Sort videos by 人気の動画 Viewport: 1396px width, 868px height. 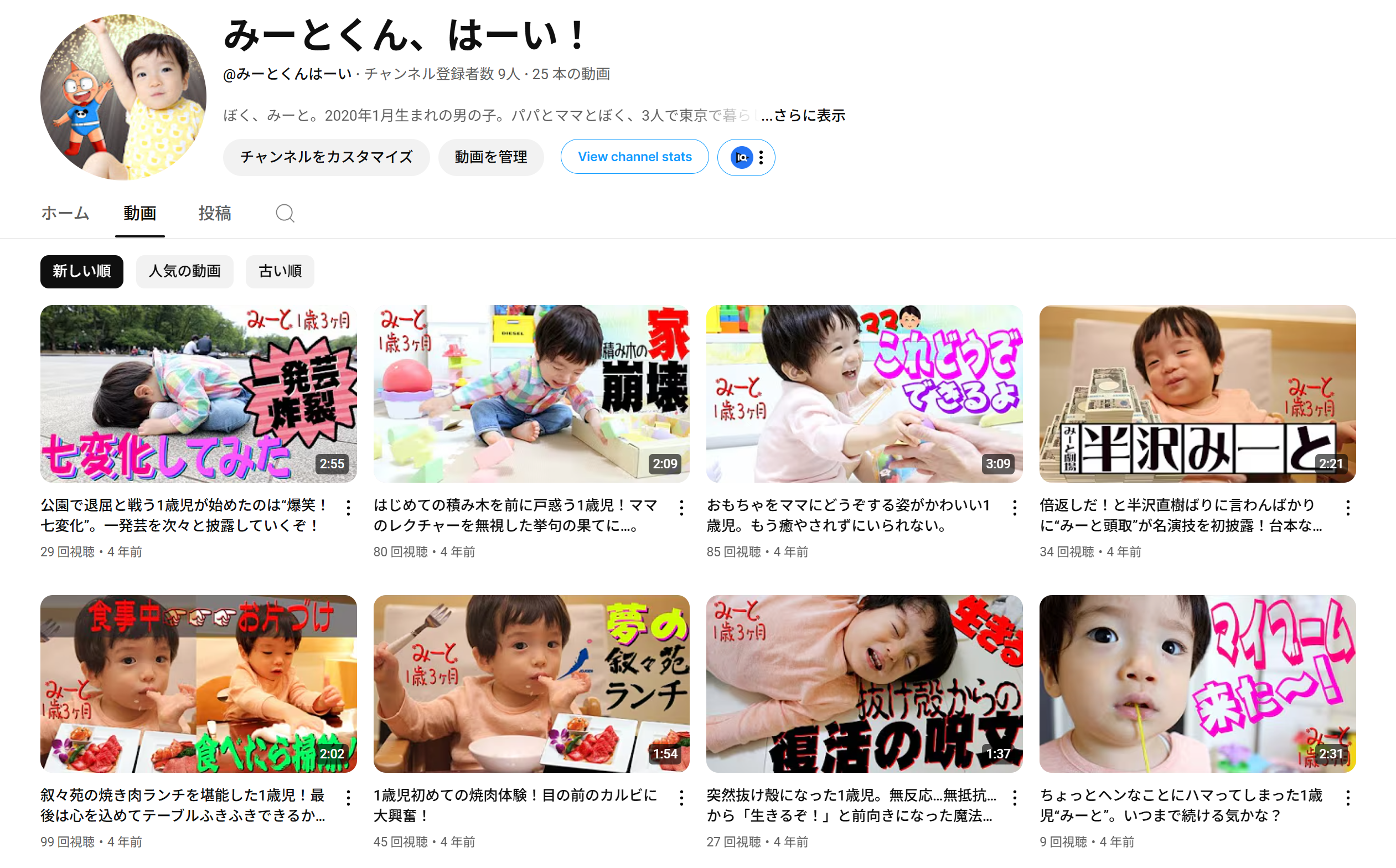click(x=184, y=272)
